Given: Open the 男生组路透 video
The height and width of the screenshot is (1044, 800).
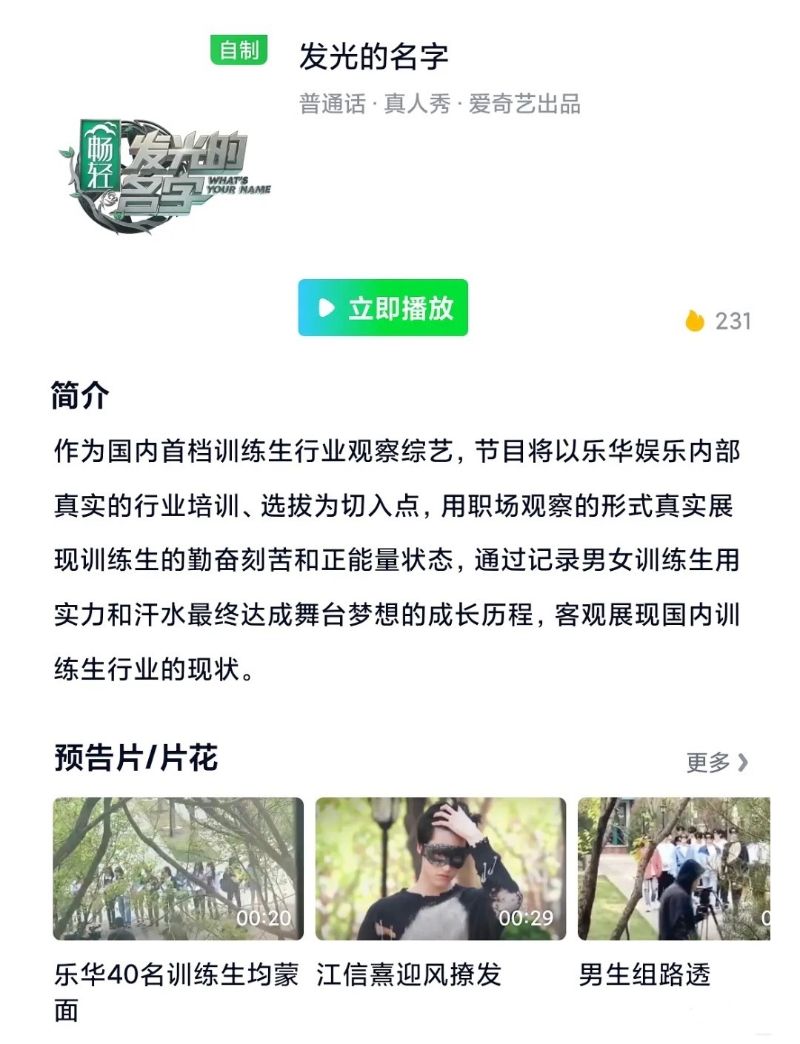Looking at the screenshot, I should [x=673, y=868].
